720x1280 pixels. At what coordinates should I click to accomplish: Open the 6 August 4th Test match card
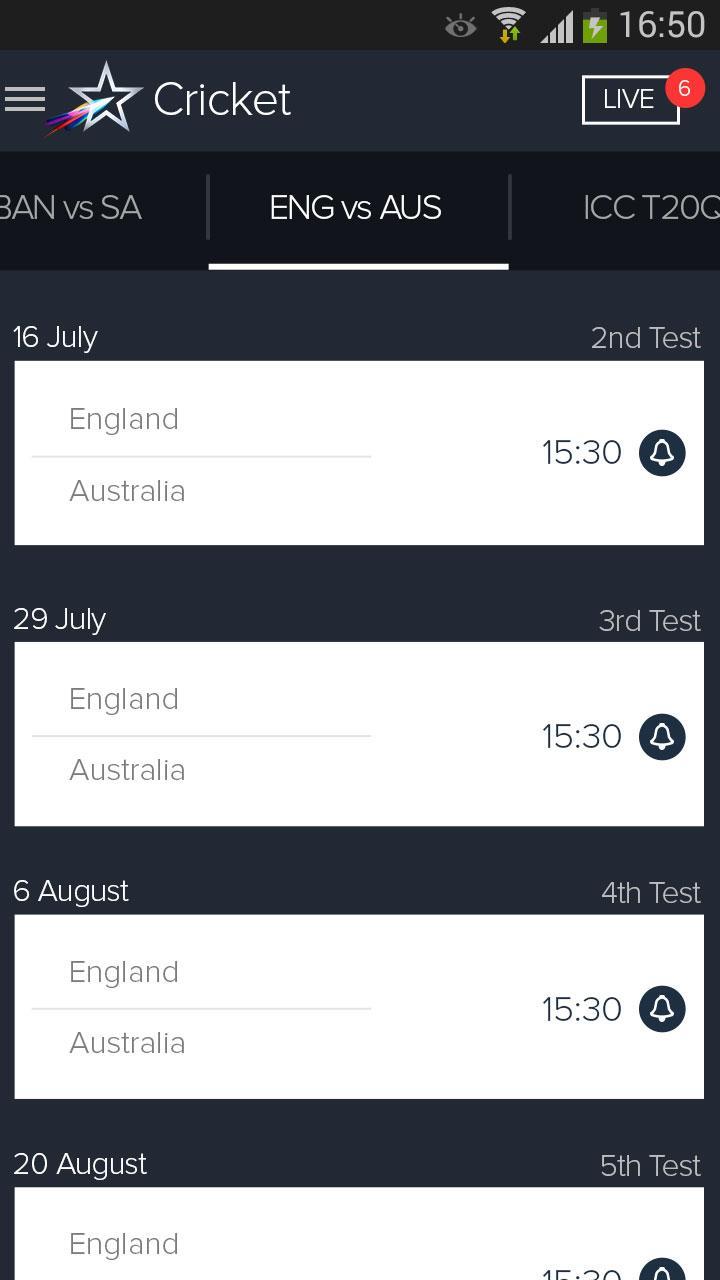coord(280,1007)
